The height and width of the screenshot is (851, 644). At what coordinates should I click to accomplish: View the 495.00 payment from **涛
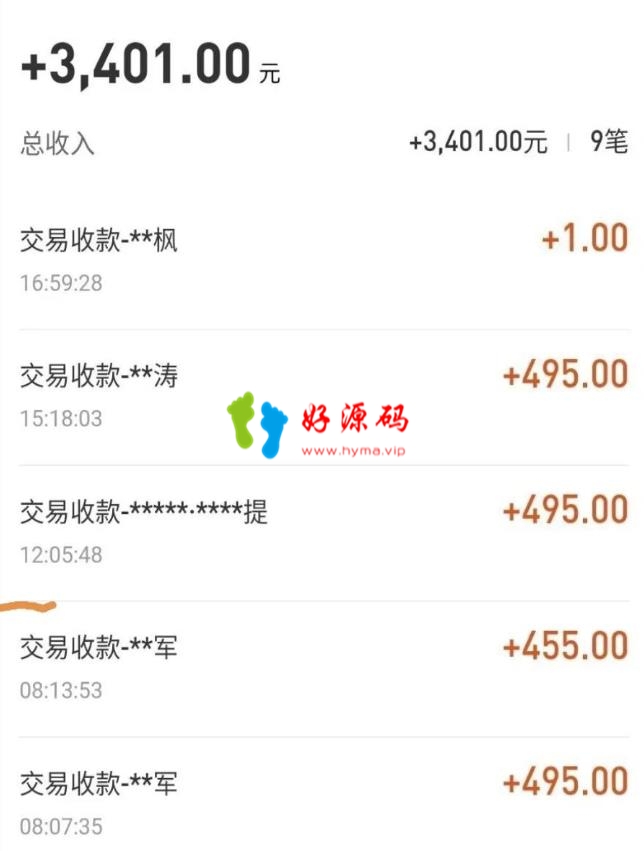click(x=322, y=396)
